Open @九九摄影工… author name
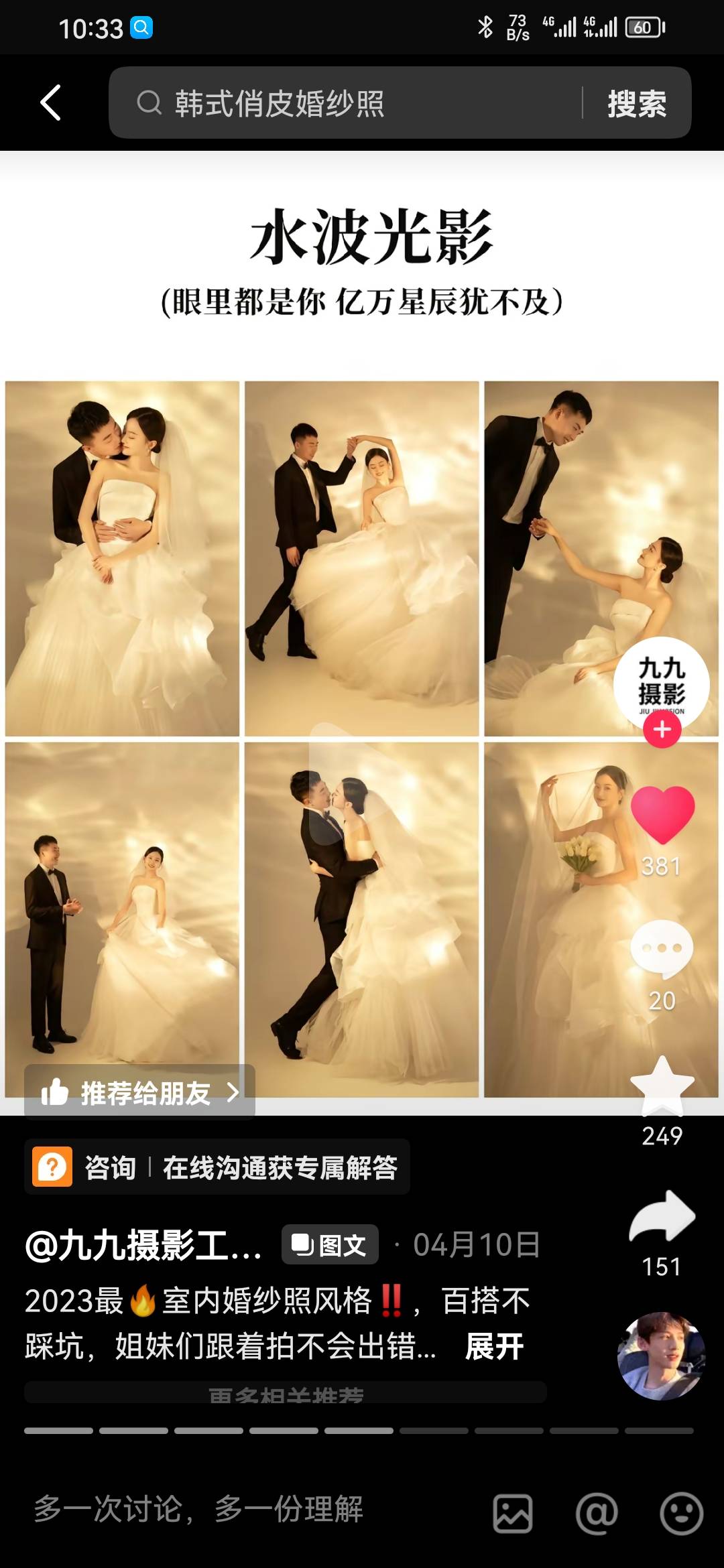The image size is (724, 1568). pos(143,1245)
